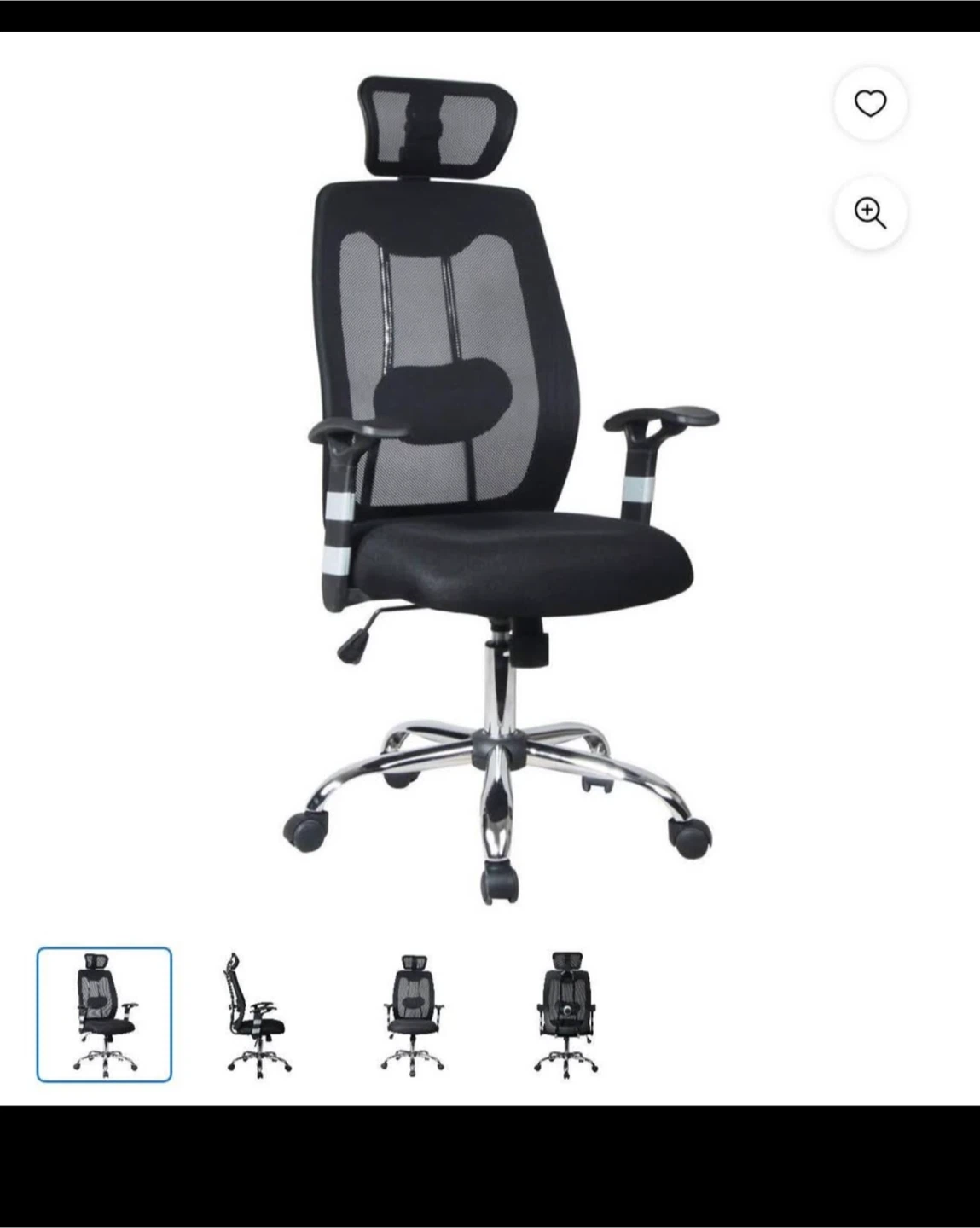The image size is (980, 1228).
Task: Select the first front-angled chair thumbnail
Action: [104, 1014]
